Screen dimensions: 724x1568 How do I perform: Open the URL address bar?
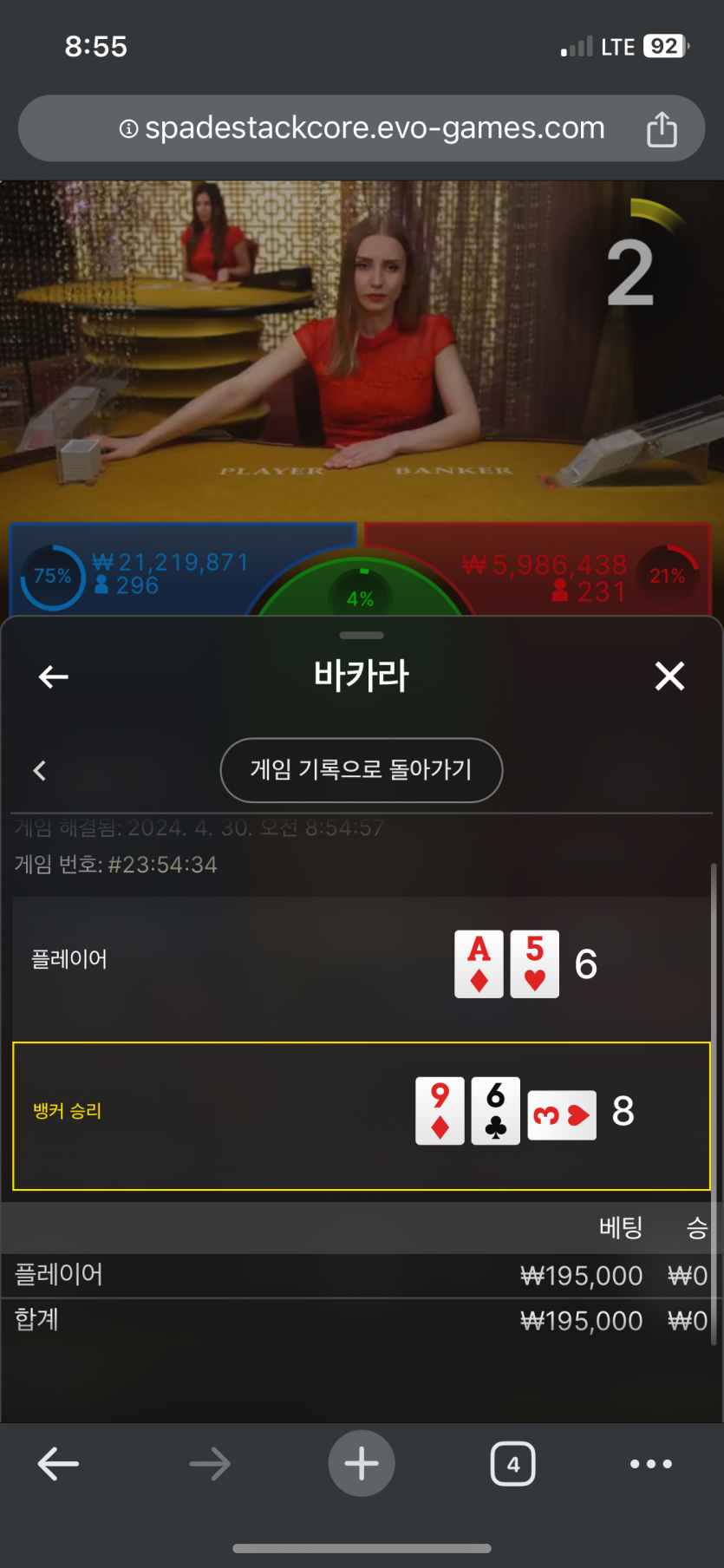coord(362,128)
